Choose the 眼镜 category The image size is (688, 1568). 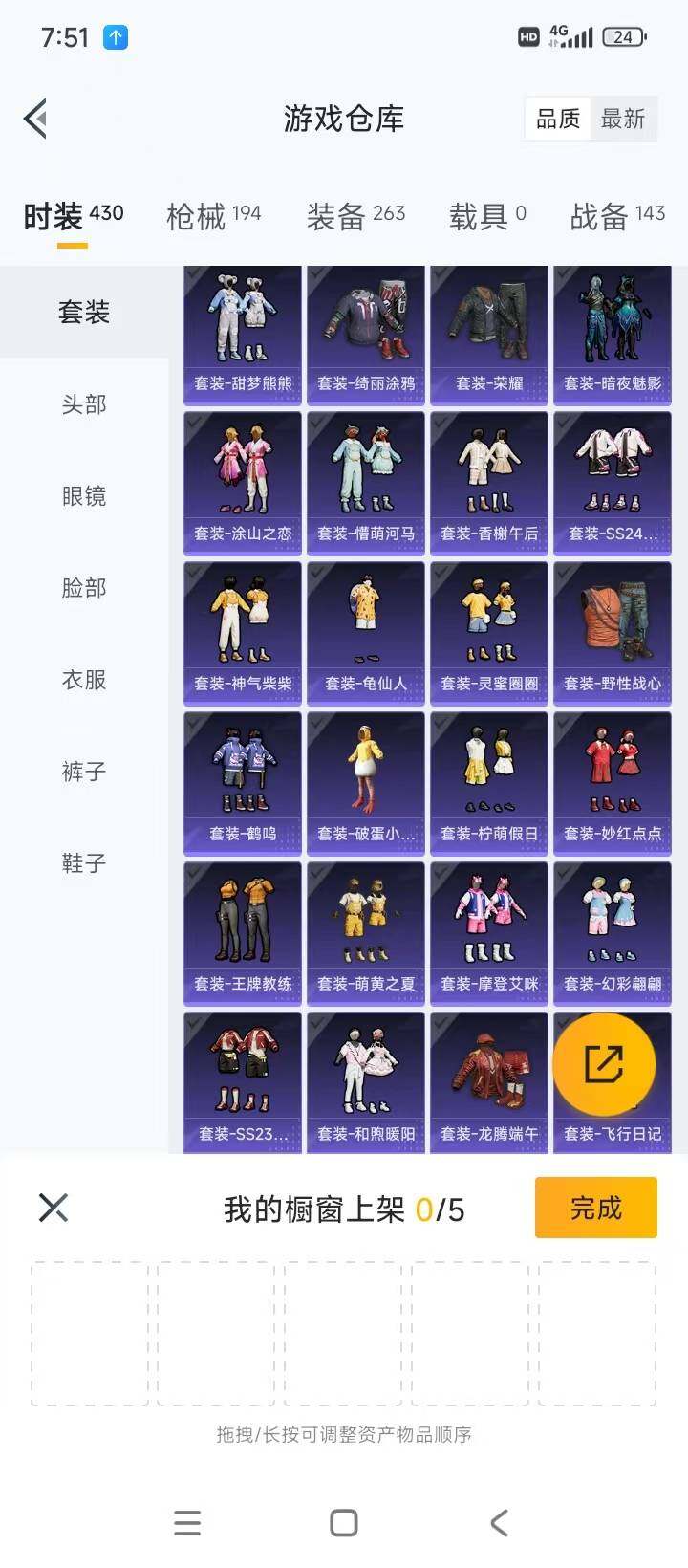click(x=84, y=496)
